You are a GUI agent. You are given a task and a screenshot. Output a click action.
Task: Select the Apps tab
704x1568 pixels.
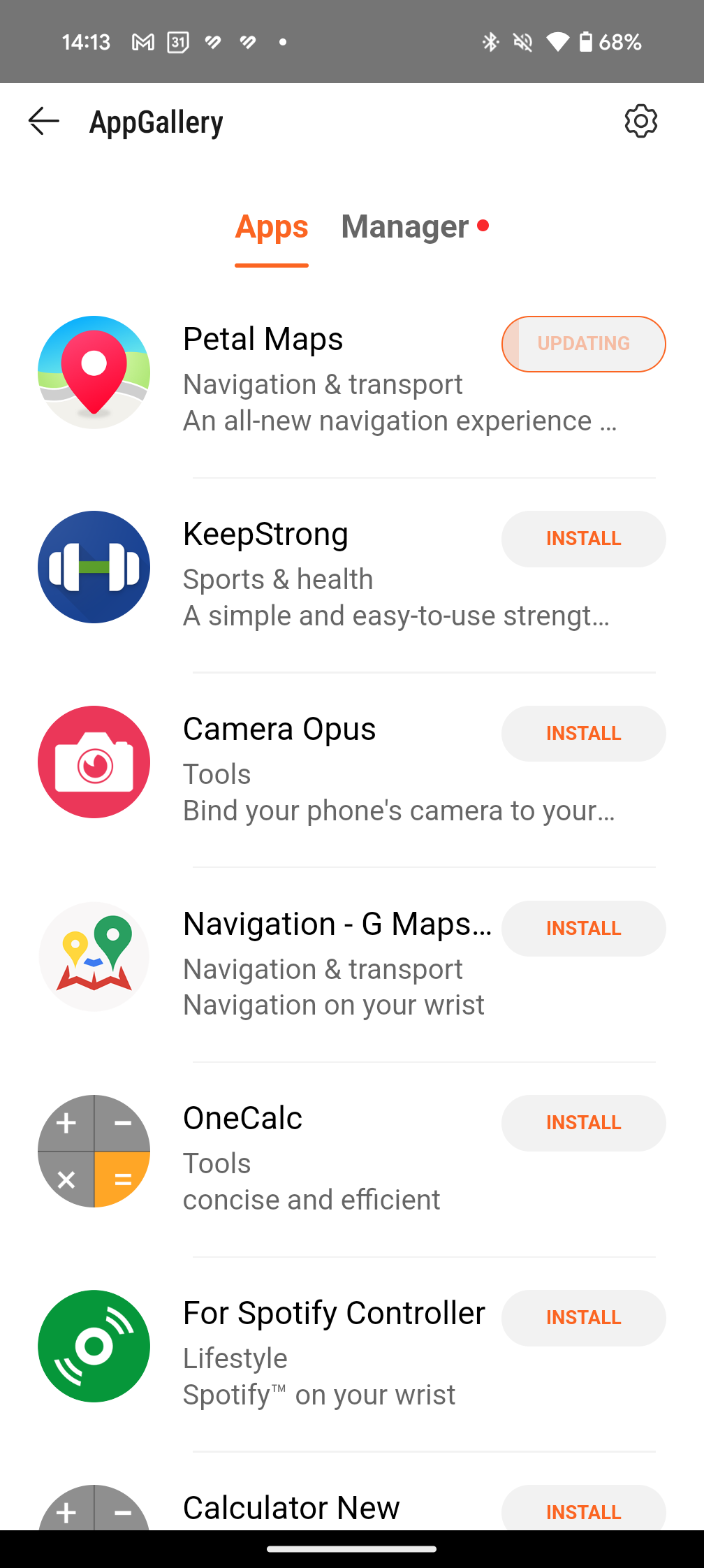(272, 227)
